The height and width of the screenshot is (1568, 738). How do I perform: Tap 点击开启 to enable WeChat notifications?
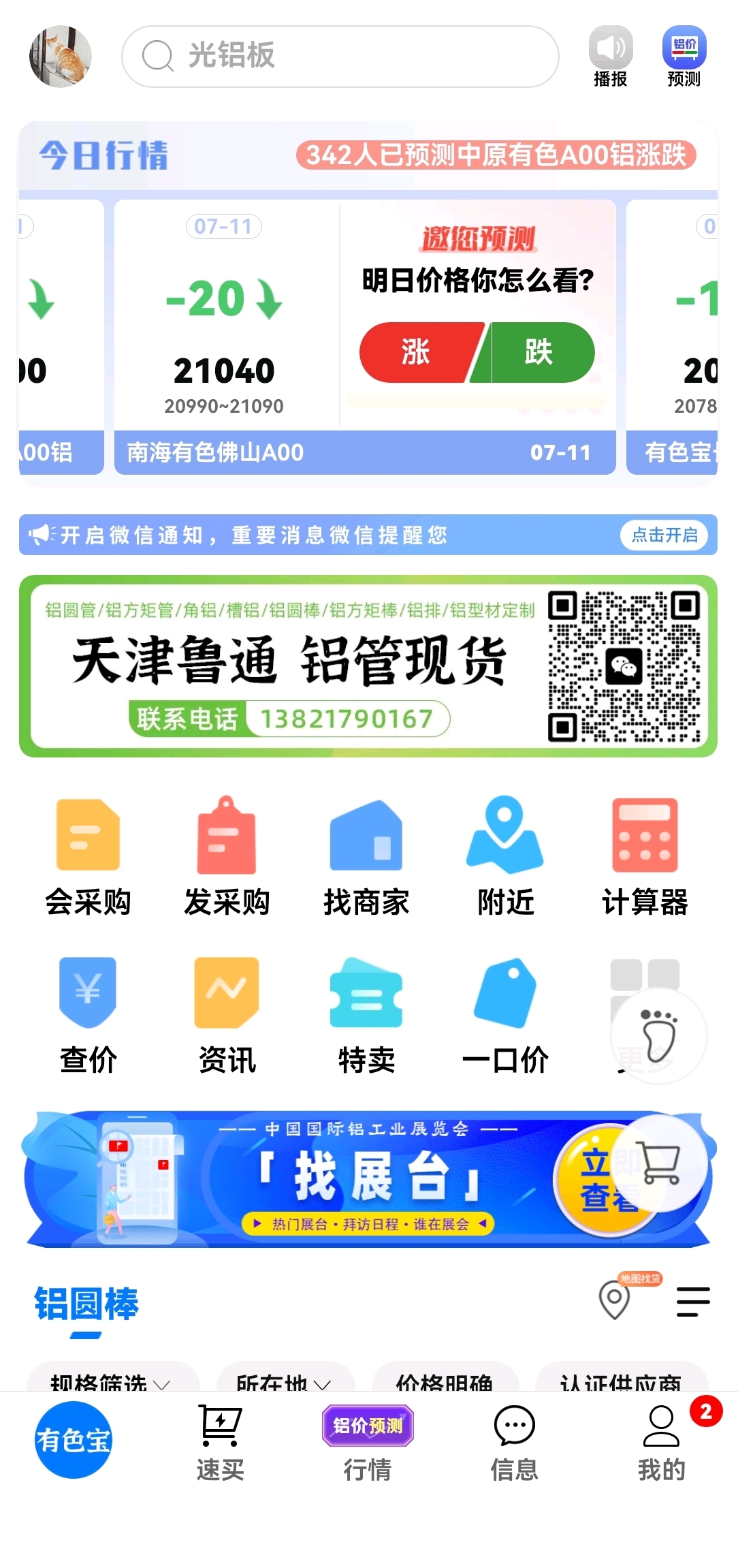click(664, 535)
